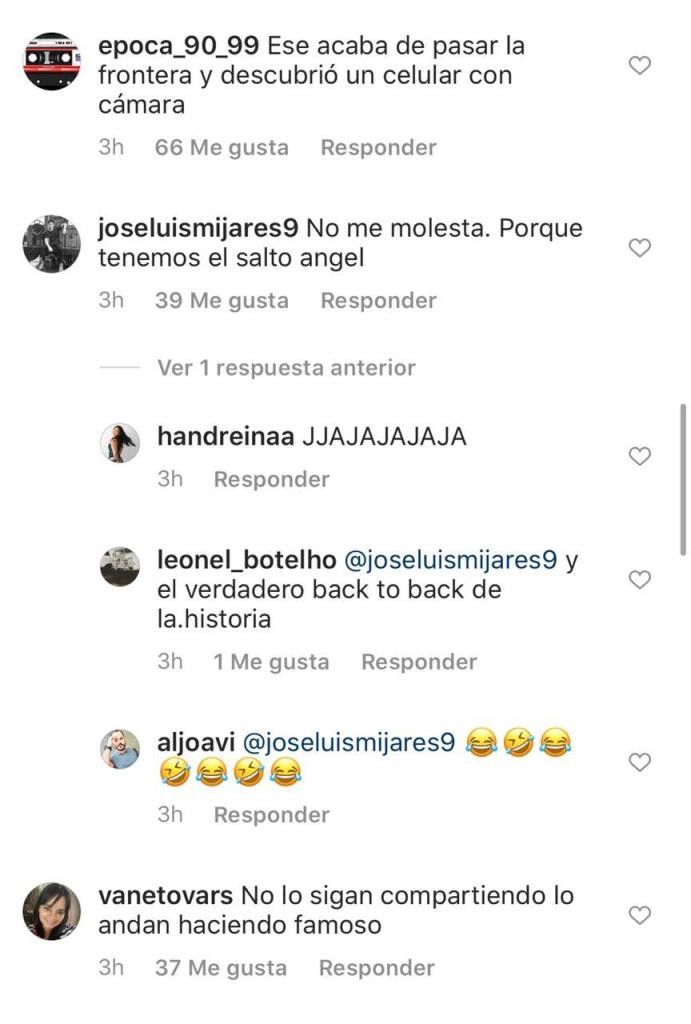Like joseluismijares9's comment about salto angel

click(x=639, y=248)
